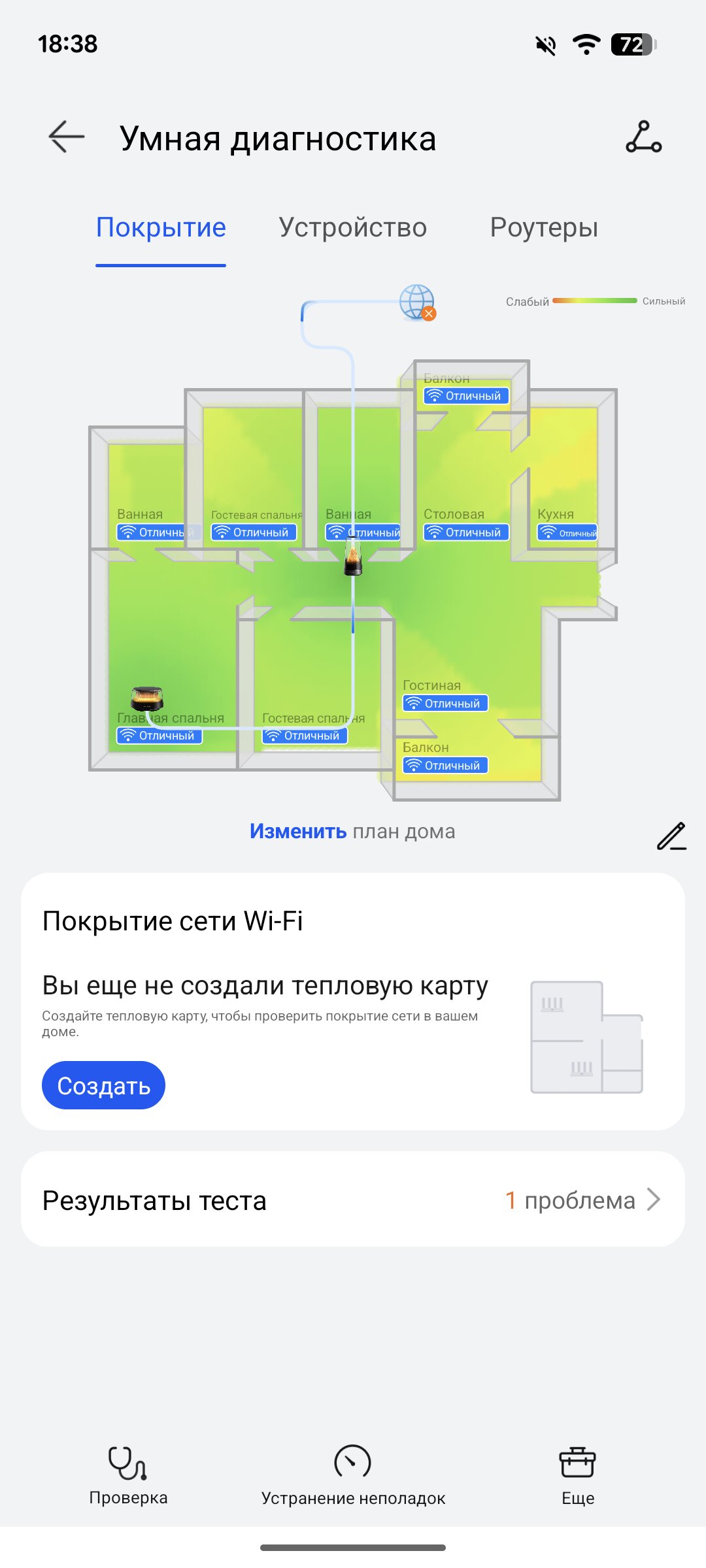Select the Покрытие tab
The image size is (706, 1568).
161,228
